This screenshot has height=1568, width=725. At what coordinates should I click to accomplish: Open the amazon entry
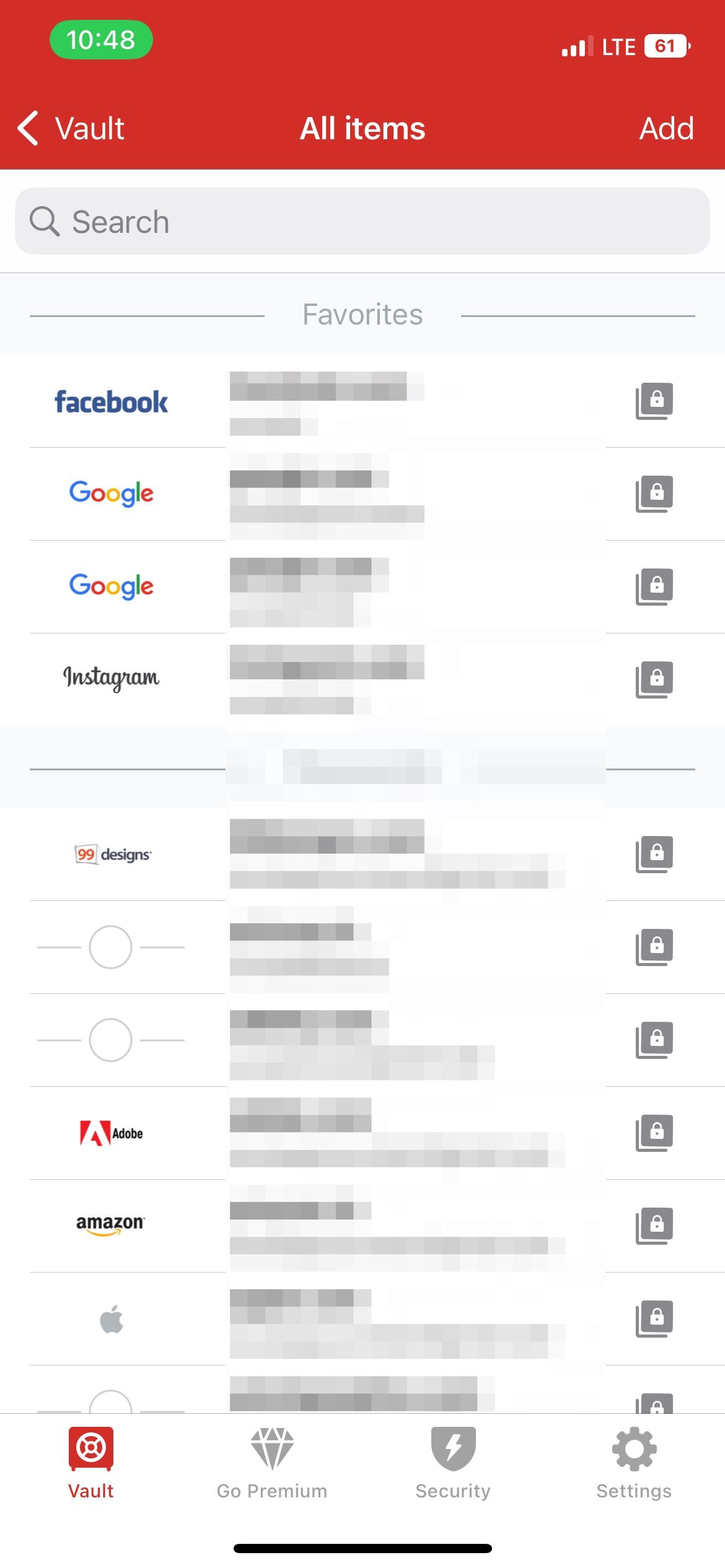click(x=362, y=1226)
